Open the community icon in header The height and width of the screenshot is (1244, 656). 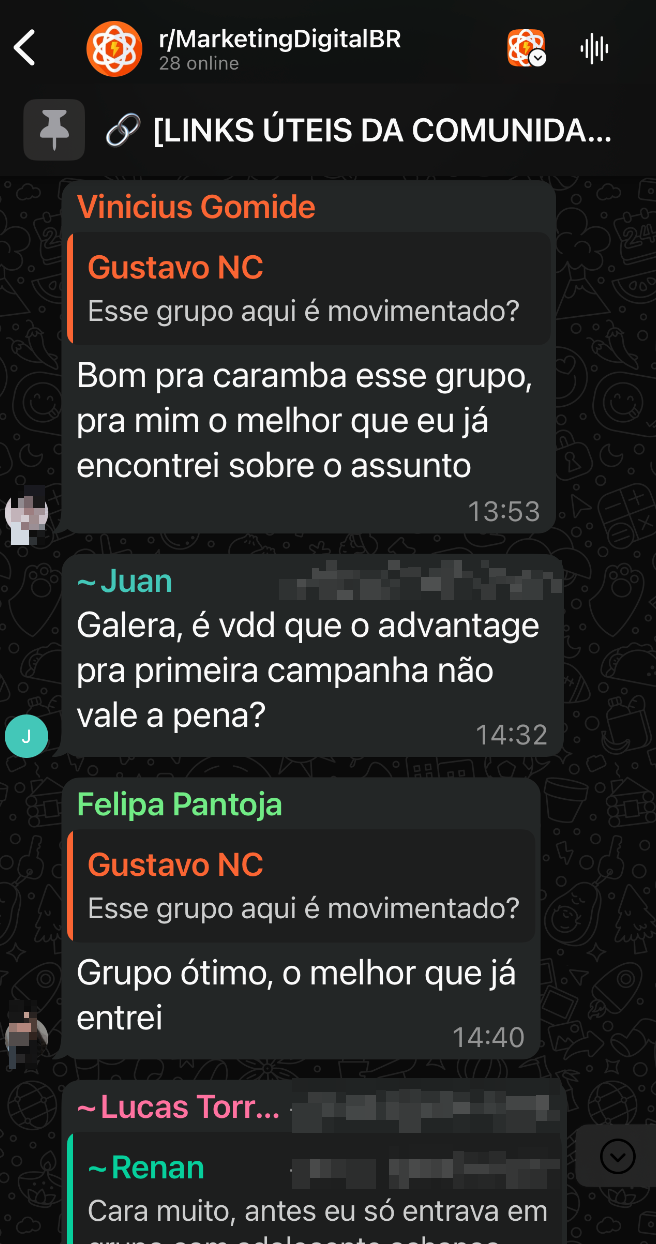point(526,48)
